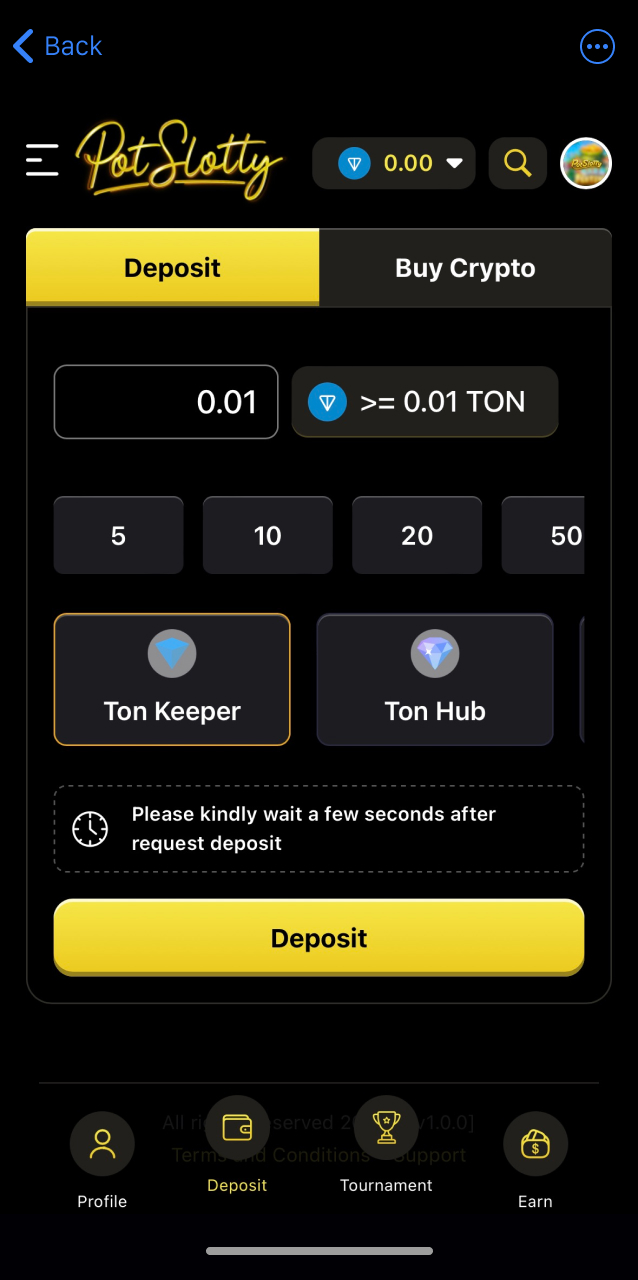This screenshot has width=638, height=1280.
Task: Confirm with the yellow Deposit button
Action: (x=319, y=938)
